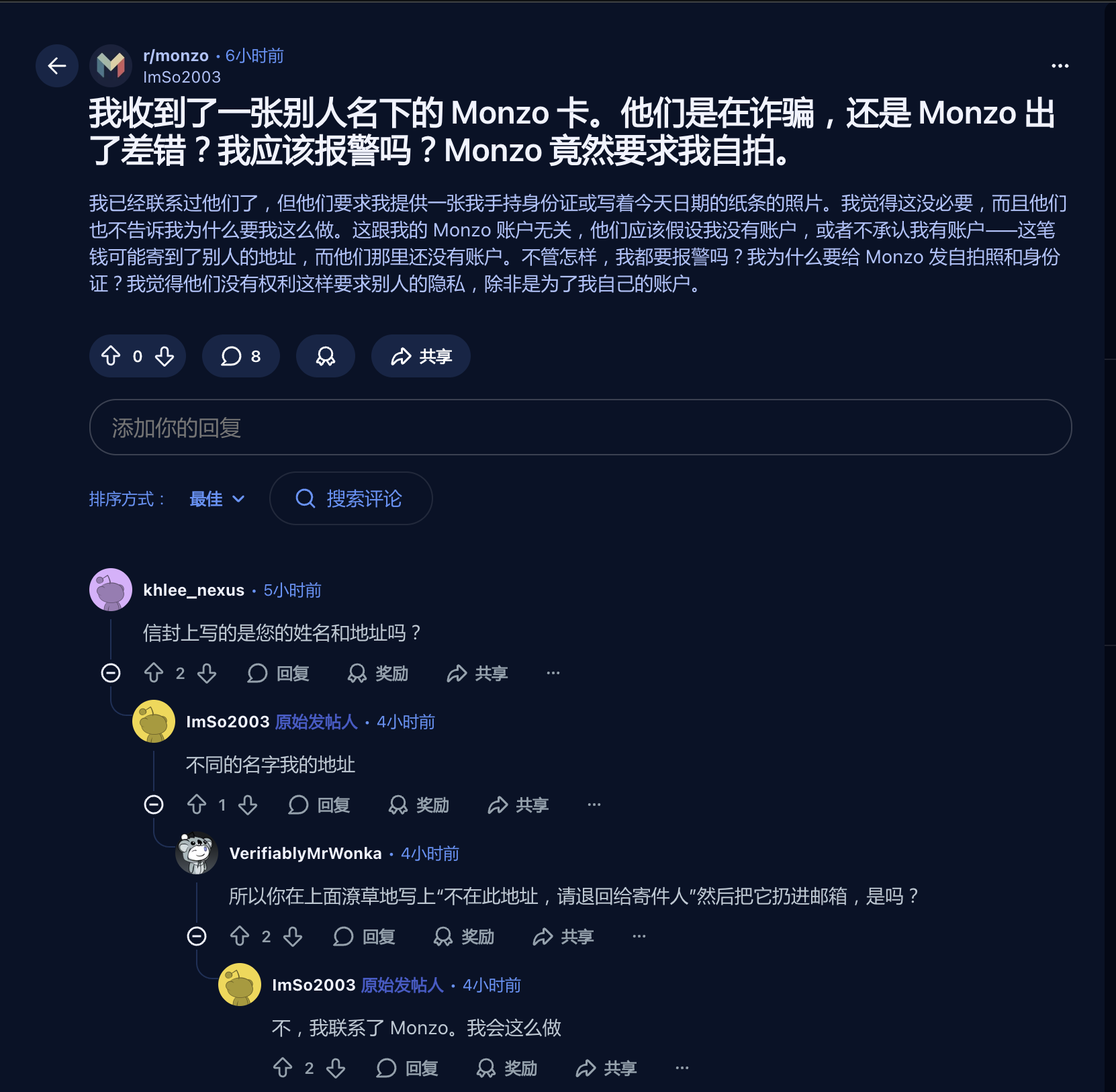Open the post's 8 comments button
The width and height of the screenshot is (1116, 1092).
[241, 356]
